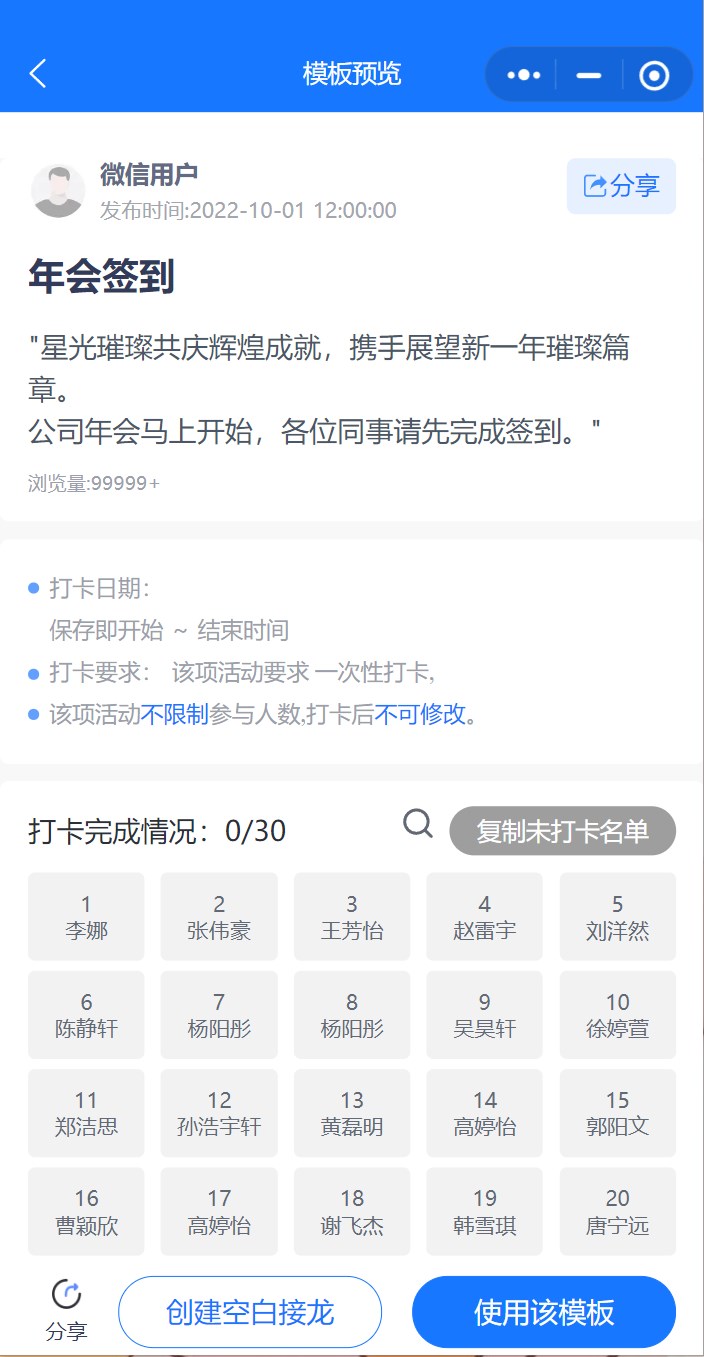This screenshot has height=1357, width=704.
Task: Select participant 20 唐宁远
Action: pos(617,1211)
